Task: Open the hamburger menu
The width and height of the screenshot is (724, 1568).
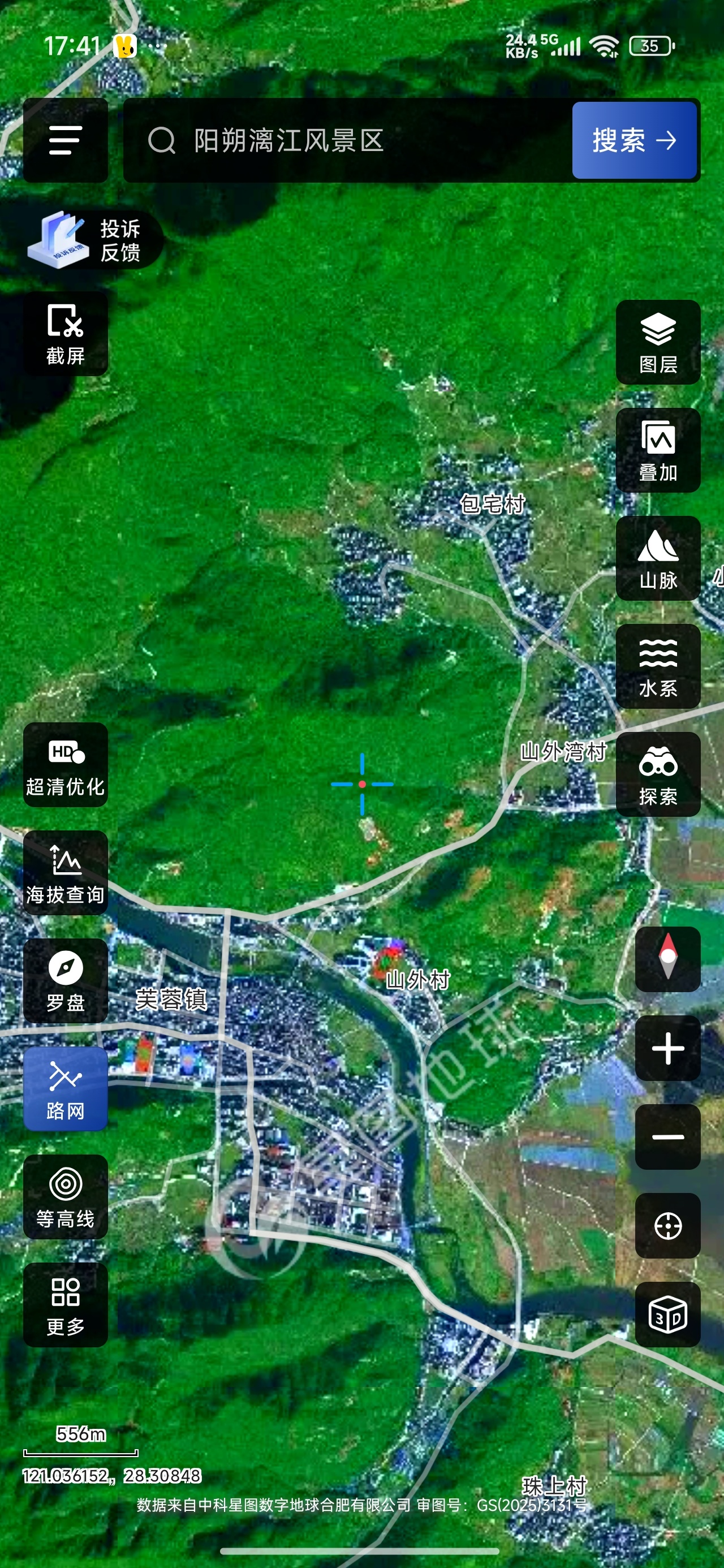Action: coord(66,141)
